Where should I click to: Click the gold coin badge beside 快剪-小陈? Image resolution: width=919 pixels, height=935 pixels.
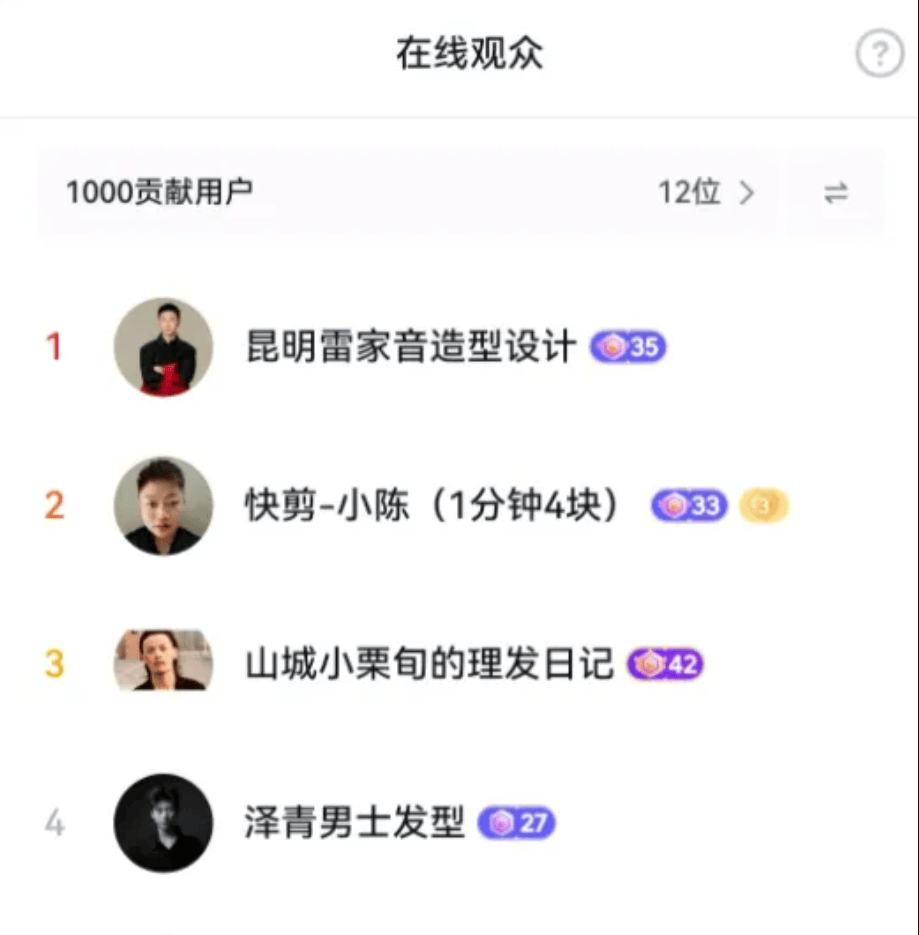pyautogui.click(x=763, y=507)
